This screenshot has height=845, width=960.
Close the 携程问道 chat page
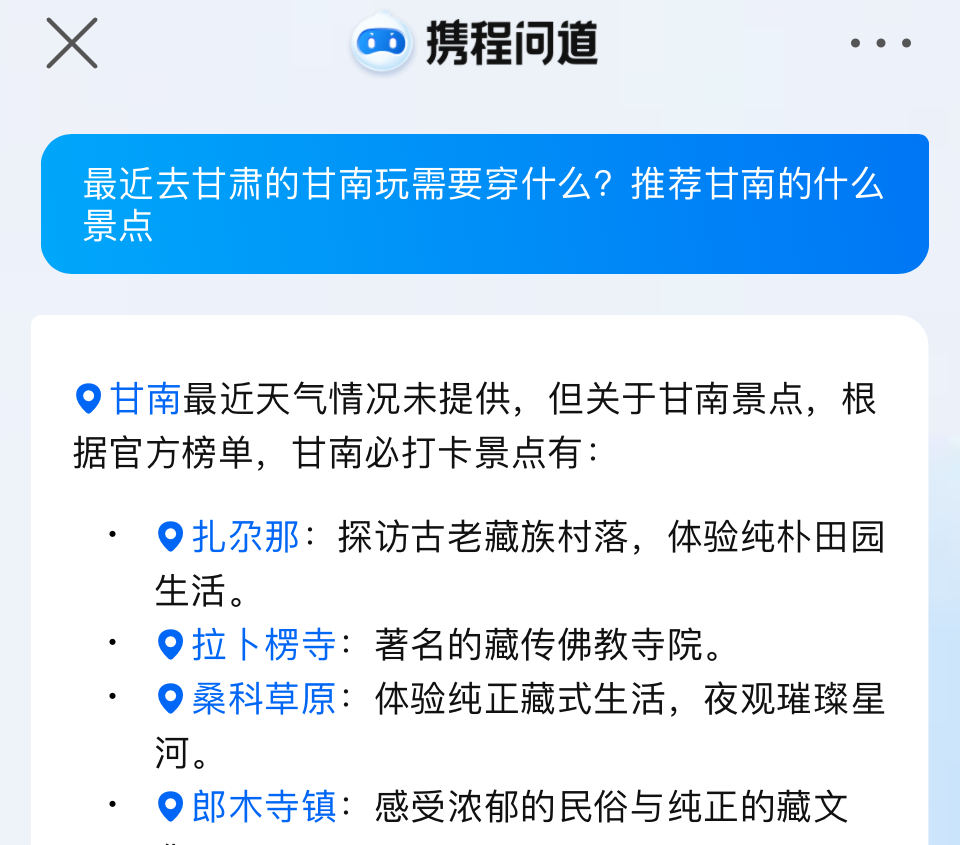(72, 44)
